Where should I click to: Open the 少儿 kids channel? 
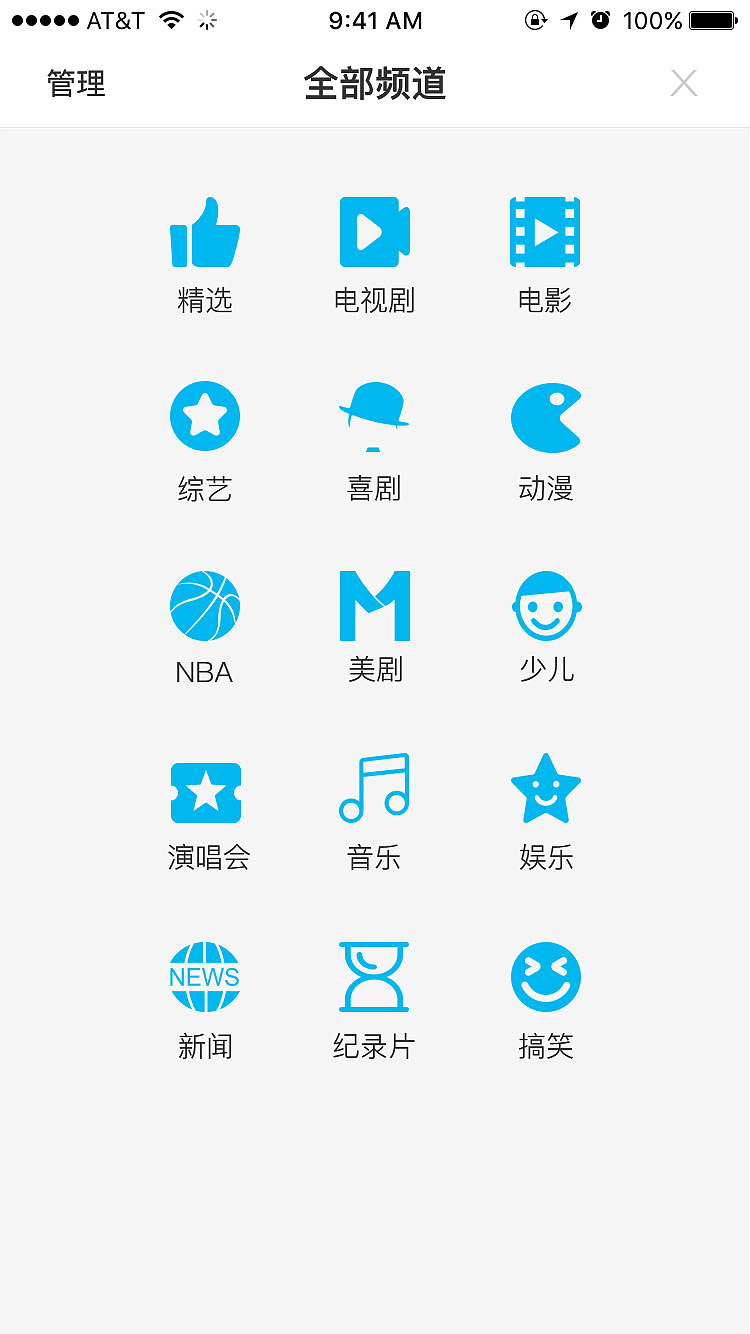545,604
